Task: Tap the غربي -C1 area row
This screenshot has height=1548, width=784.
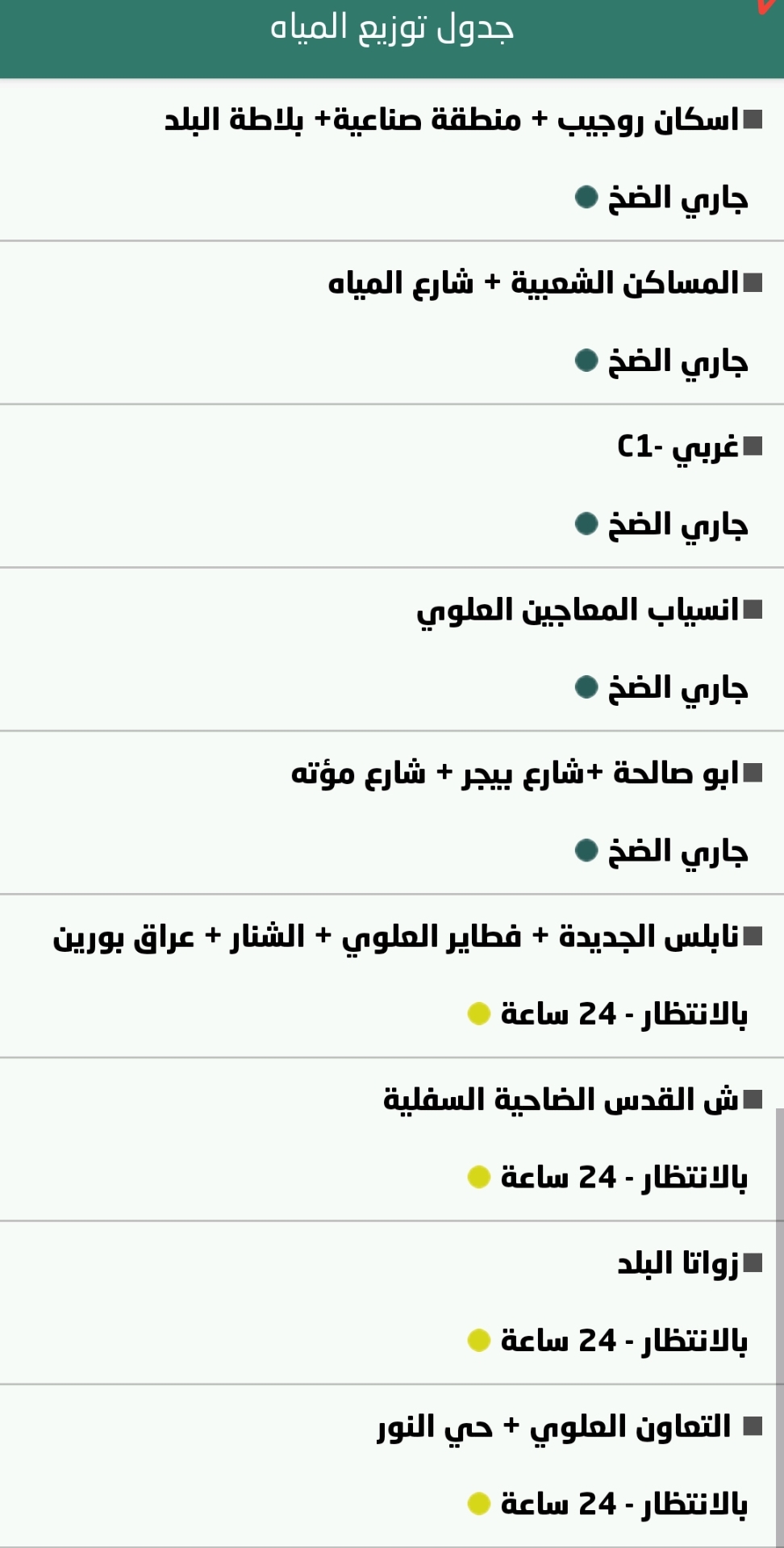Action: (678, 447)
